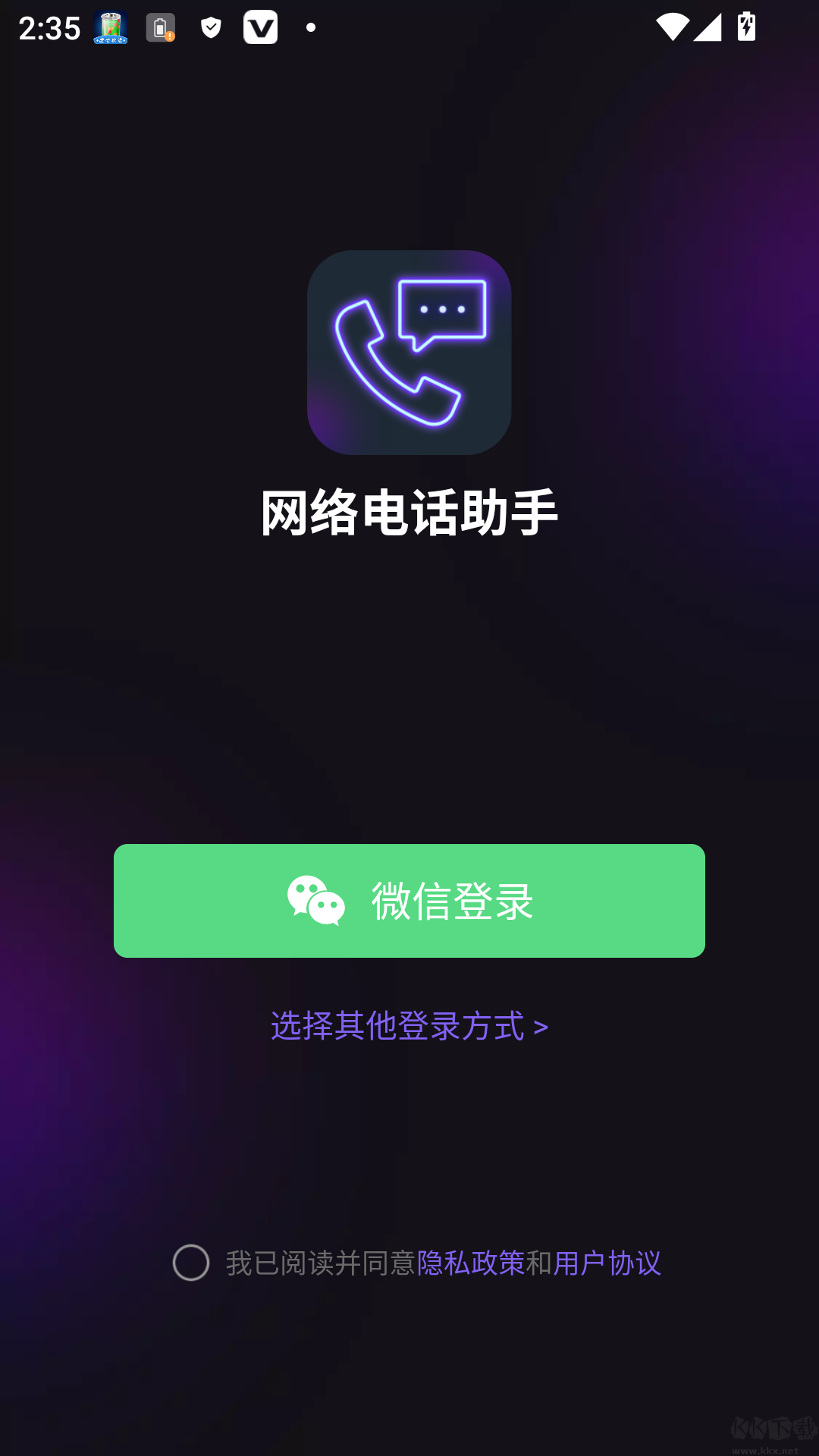Tap the dot notification indicator
This screenshot has height=1456, width=819.
click(x=311, y=29)
